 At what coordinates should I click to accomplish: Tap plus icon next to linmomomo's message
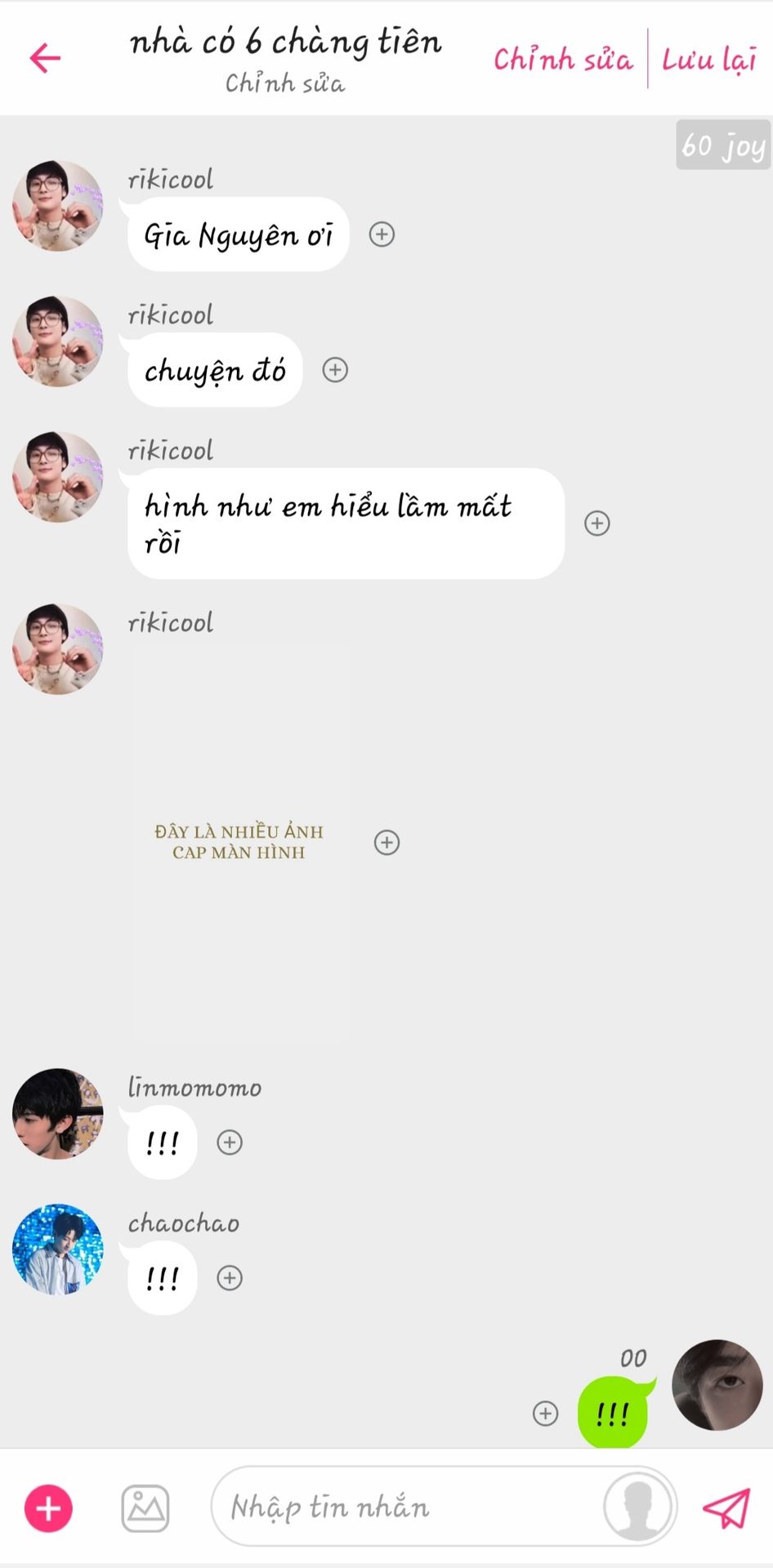[x=230, y=1143]
